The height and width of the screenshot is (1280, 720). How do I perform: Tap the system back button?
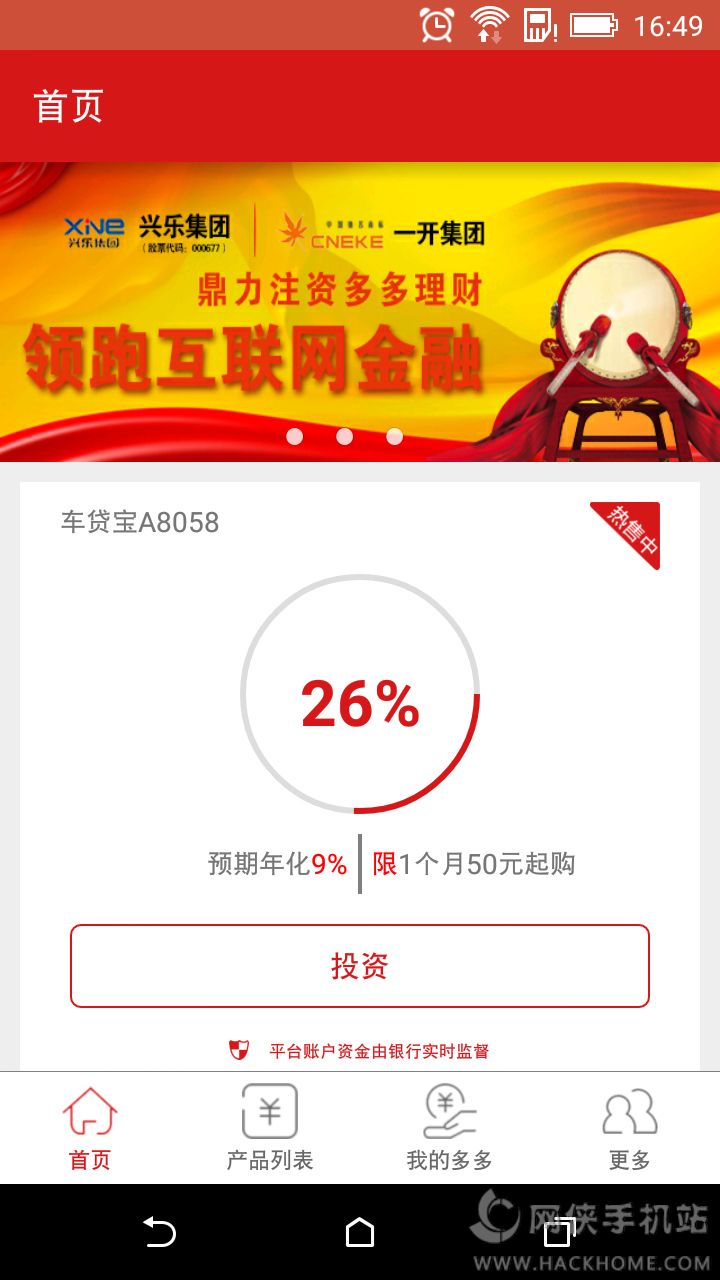tap(160, 1233)
